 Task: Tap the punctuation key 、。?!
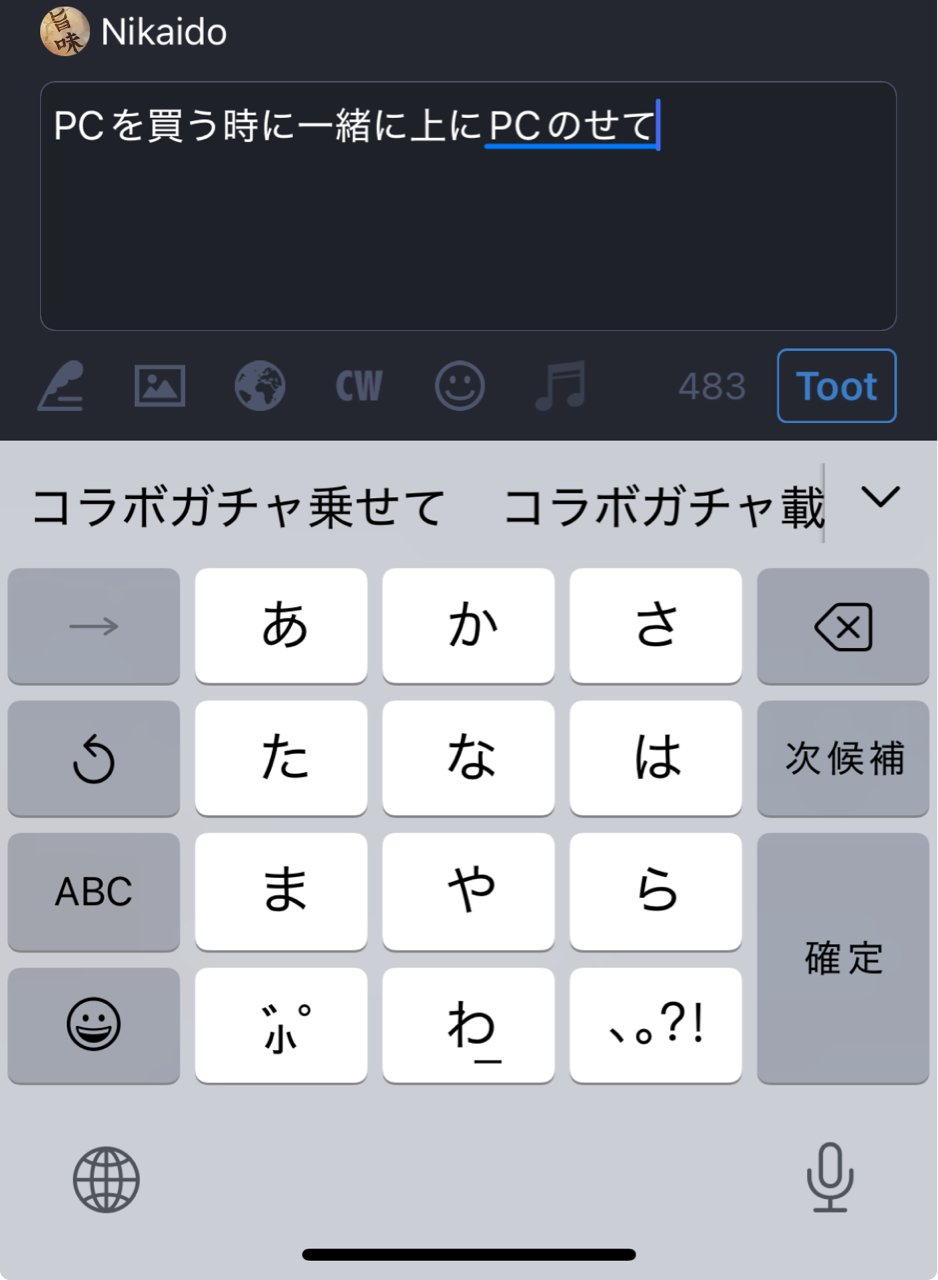(656, 1025)
